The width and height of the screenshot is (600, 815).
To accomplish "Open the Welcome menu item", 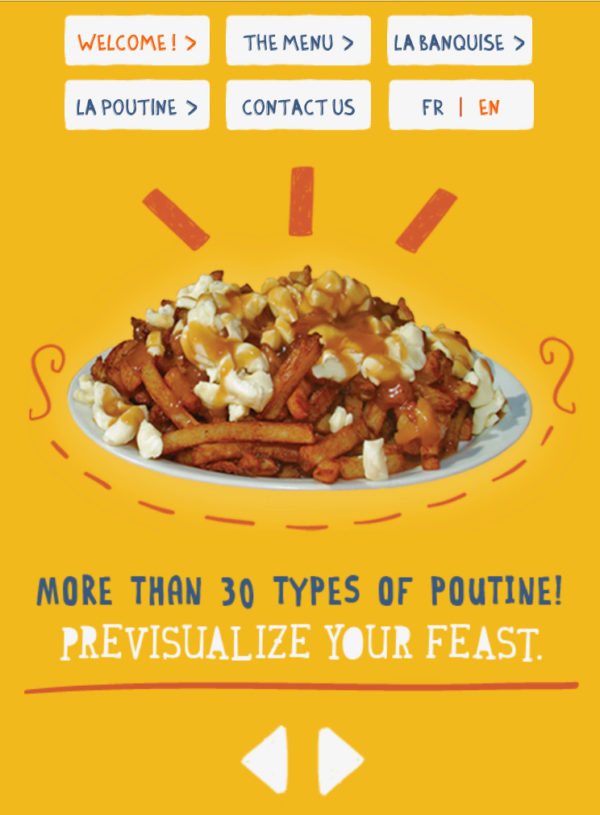I will [x=137, y=42].
